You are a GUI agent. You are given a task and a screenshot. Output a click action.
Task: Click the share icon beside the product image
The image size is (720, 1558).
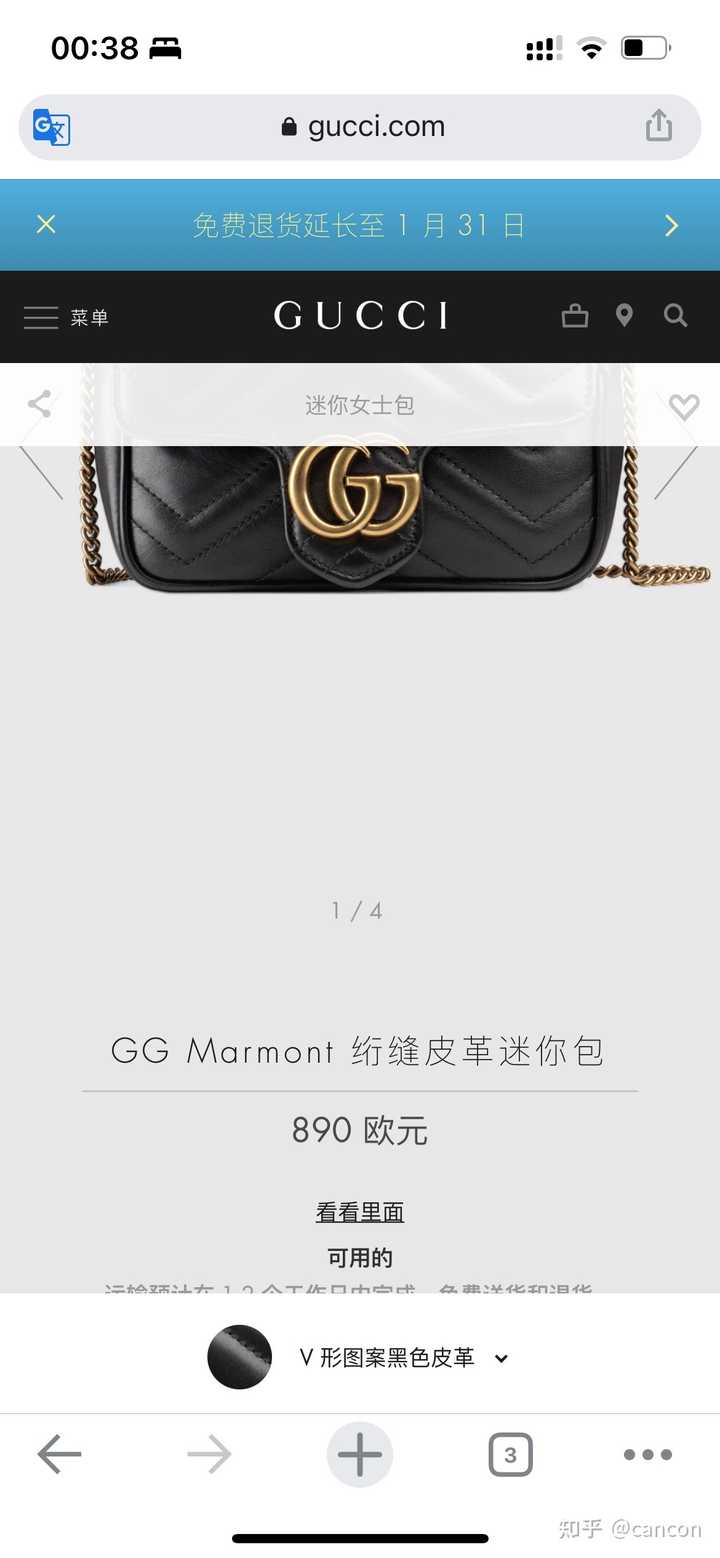coord(39,402)
